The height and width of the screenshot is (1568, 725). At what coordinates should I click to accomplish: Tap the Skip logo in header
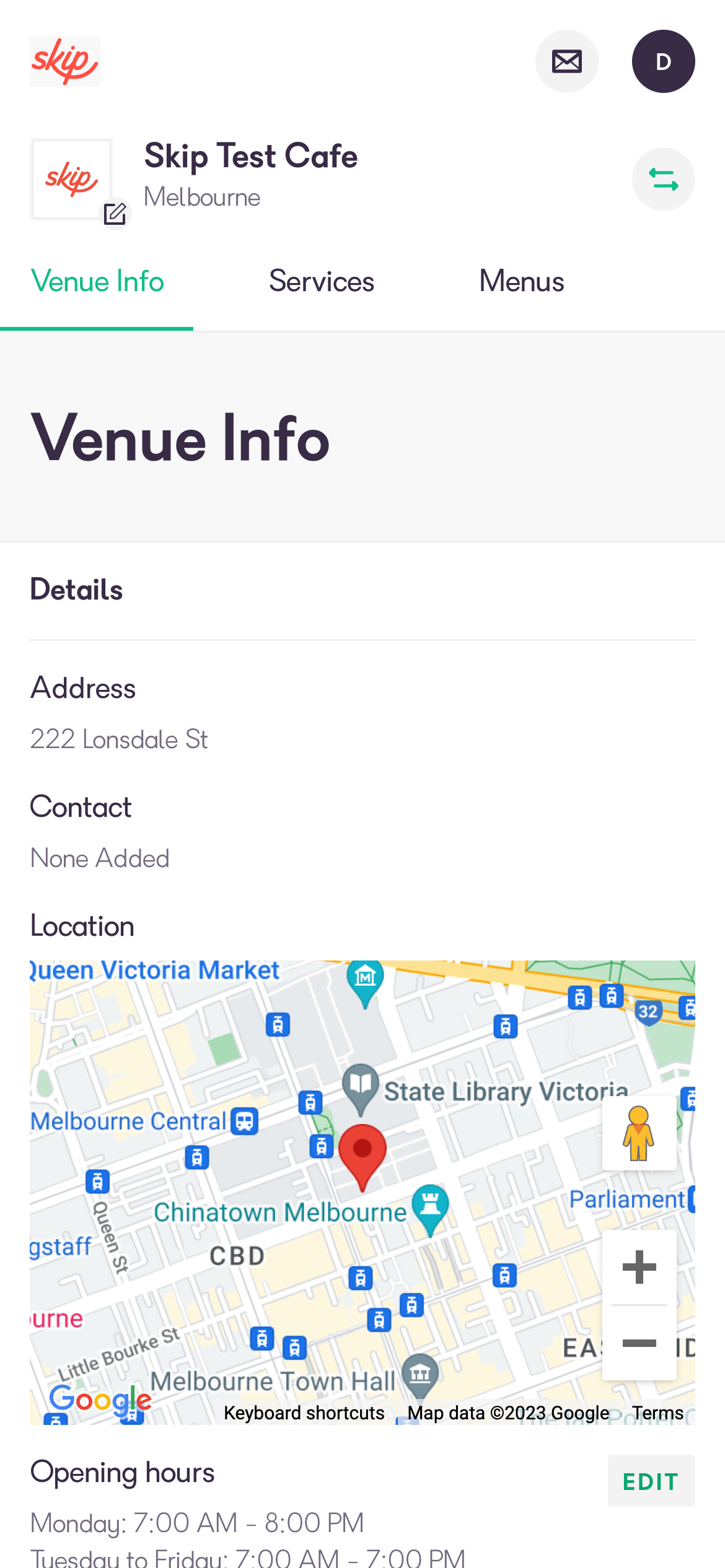pyautogui.click(x=65, y=61)
